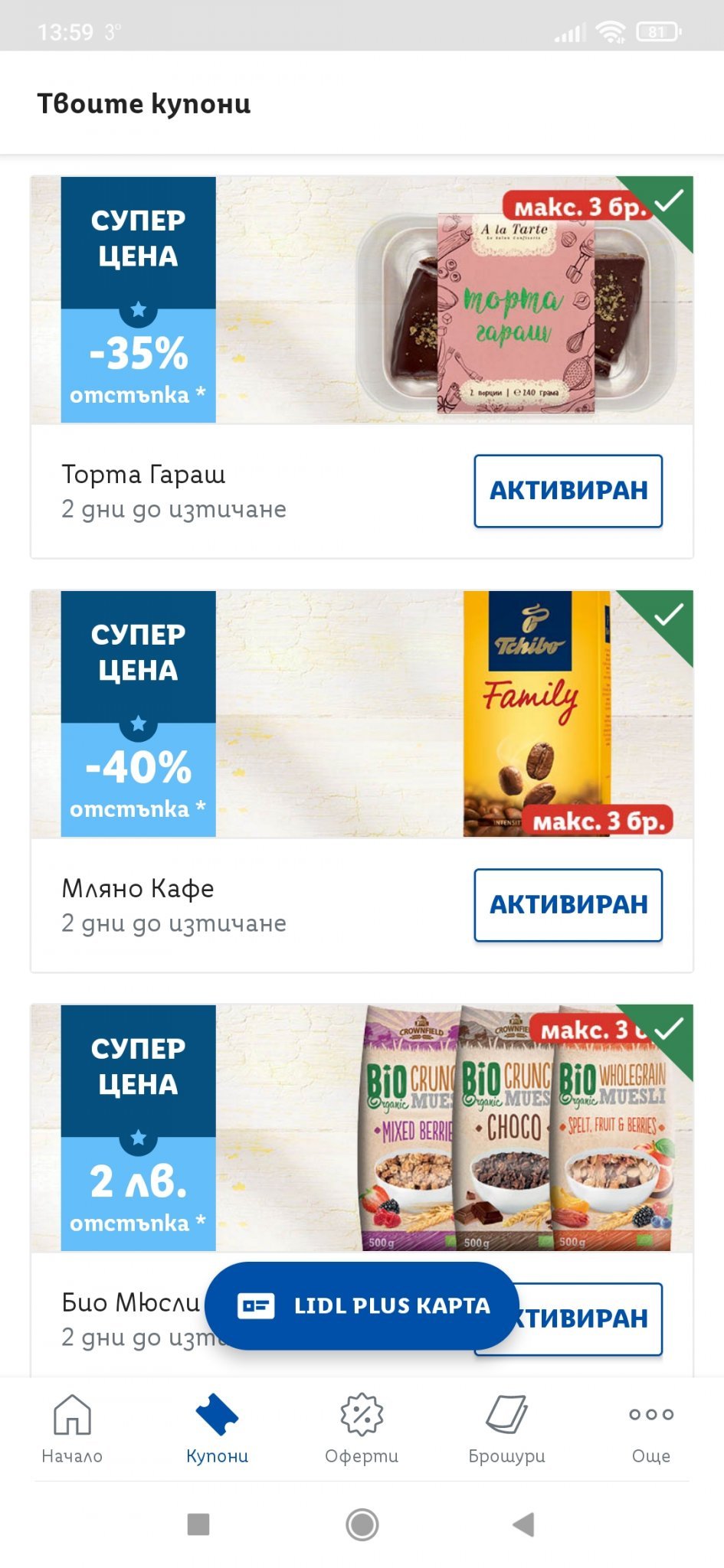Select the Купони tab

pos(217,1428)
